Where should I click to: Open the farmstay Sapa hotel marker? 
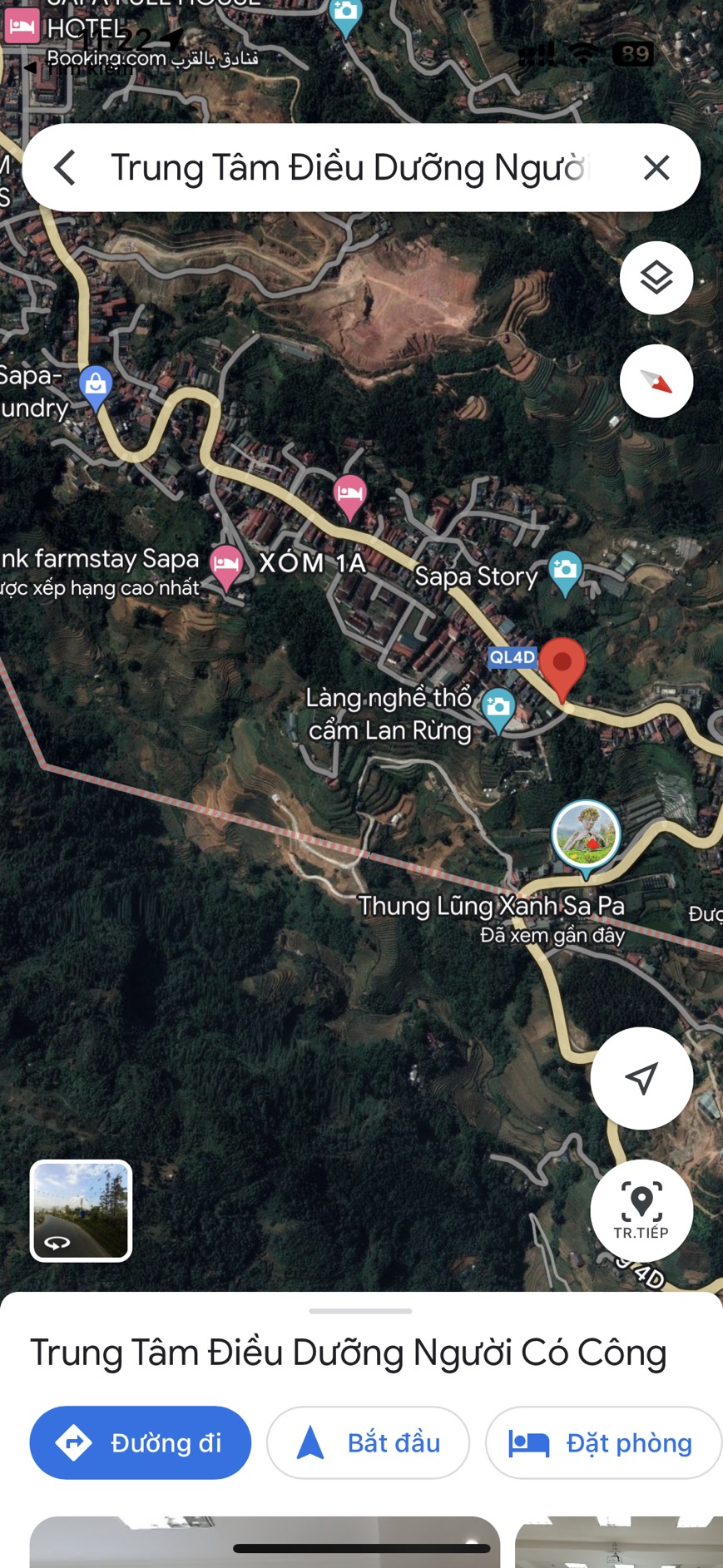225,566
